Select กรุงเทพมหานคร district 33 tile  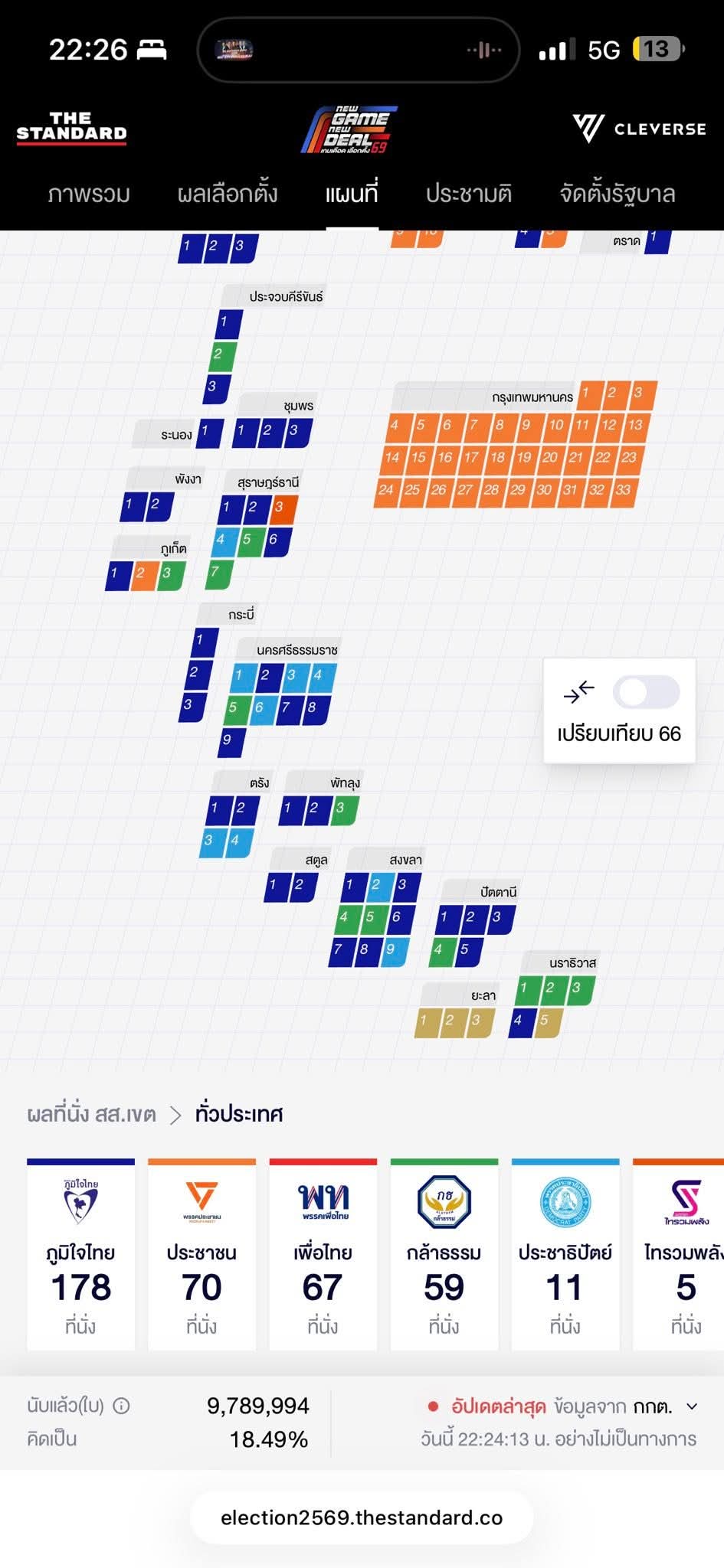click(x=624, y=490)
